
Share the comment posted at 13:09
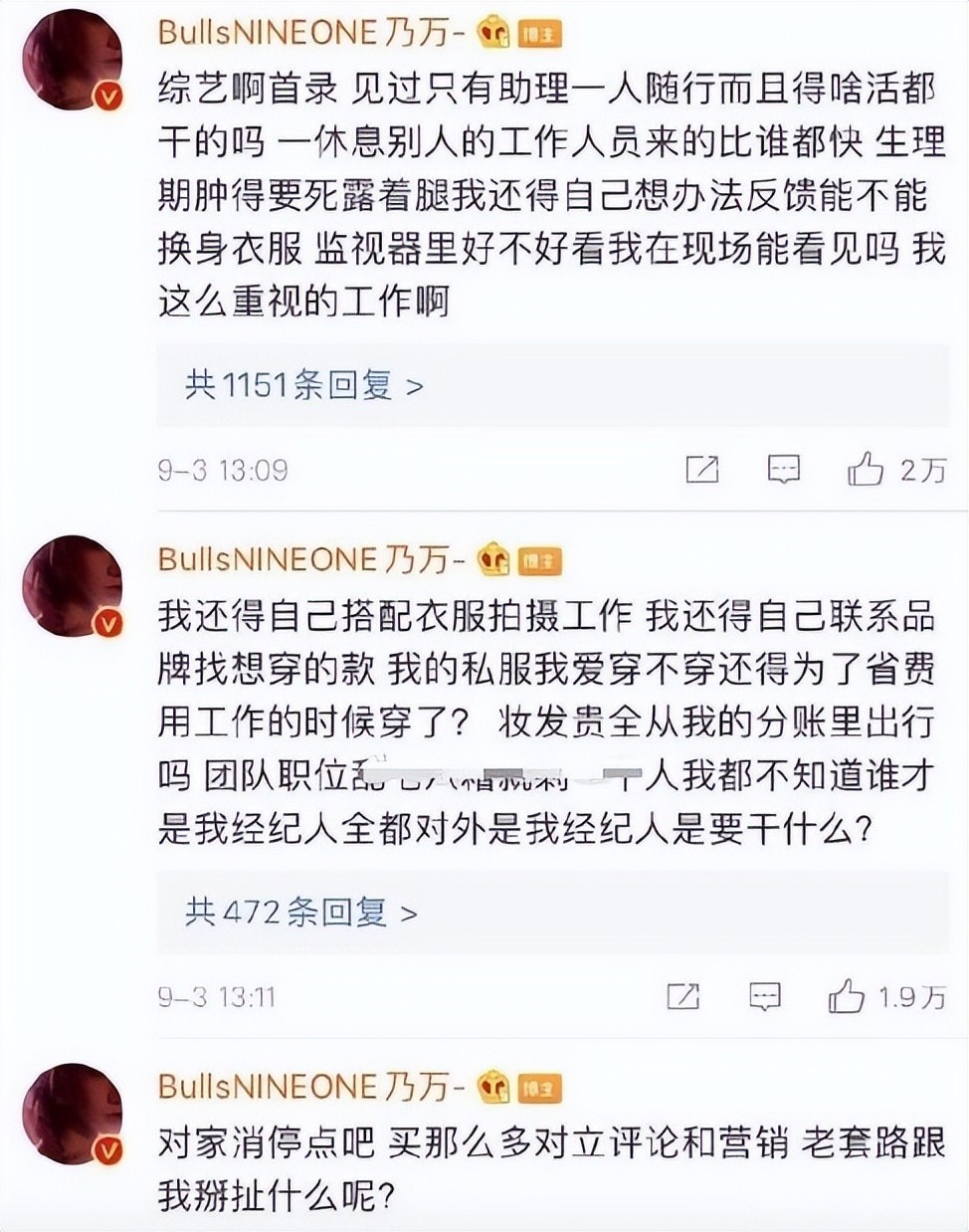(x=702, y=469)
